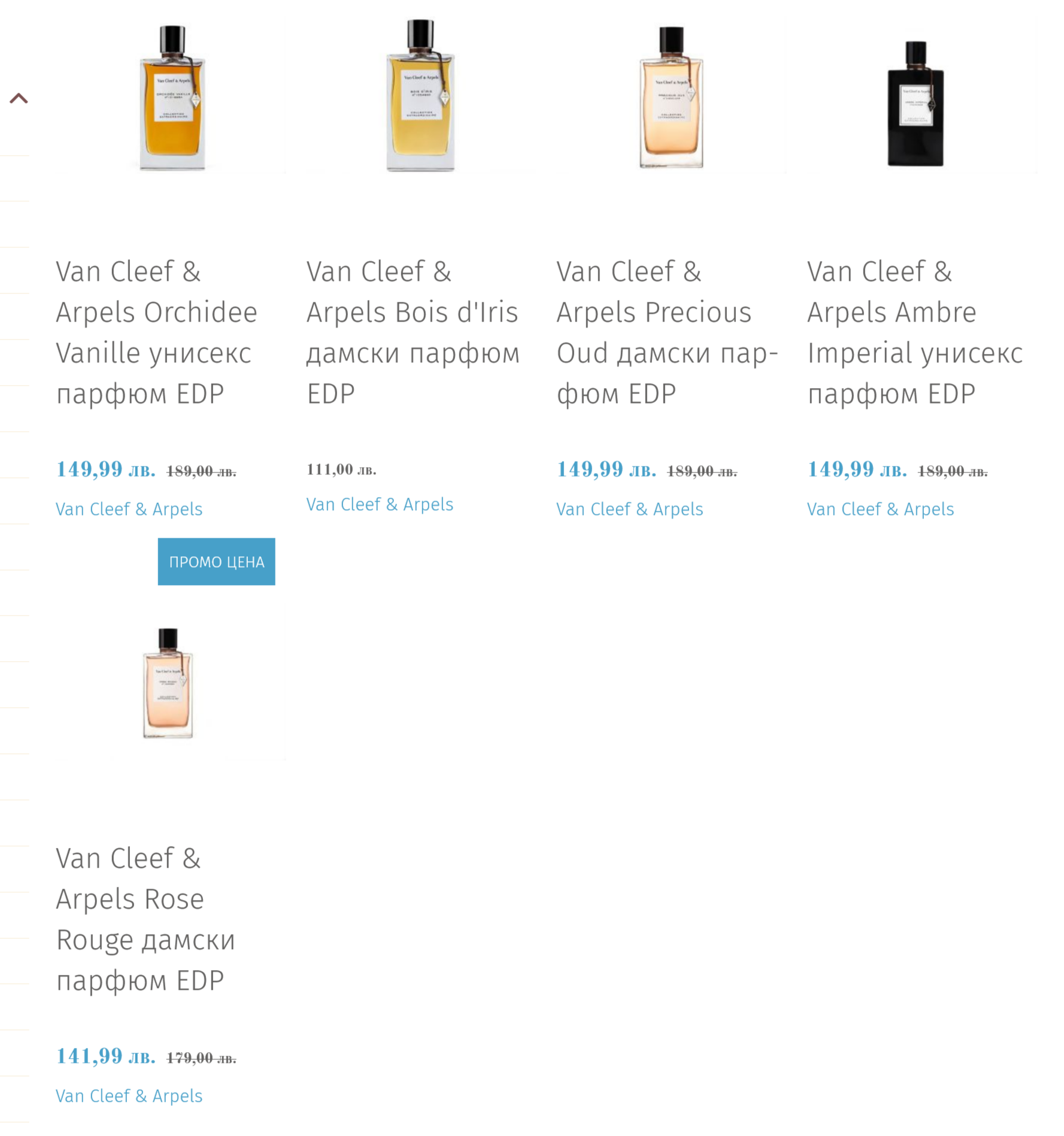Open Van Cleef & Arpels Rose Rouge title

pyautogui.click(x=145, y=919)
